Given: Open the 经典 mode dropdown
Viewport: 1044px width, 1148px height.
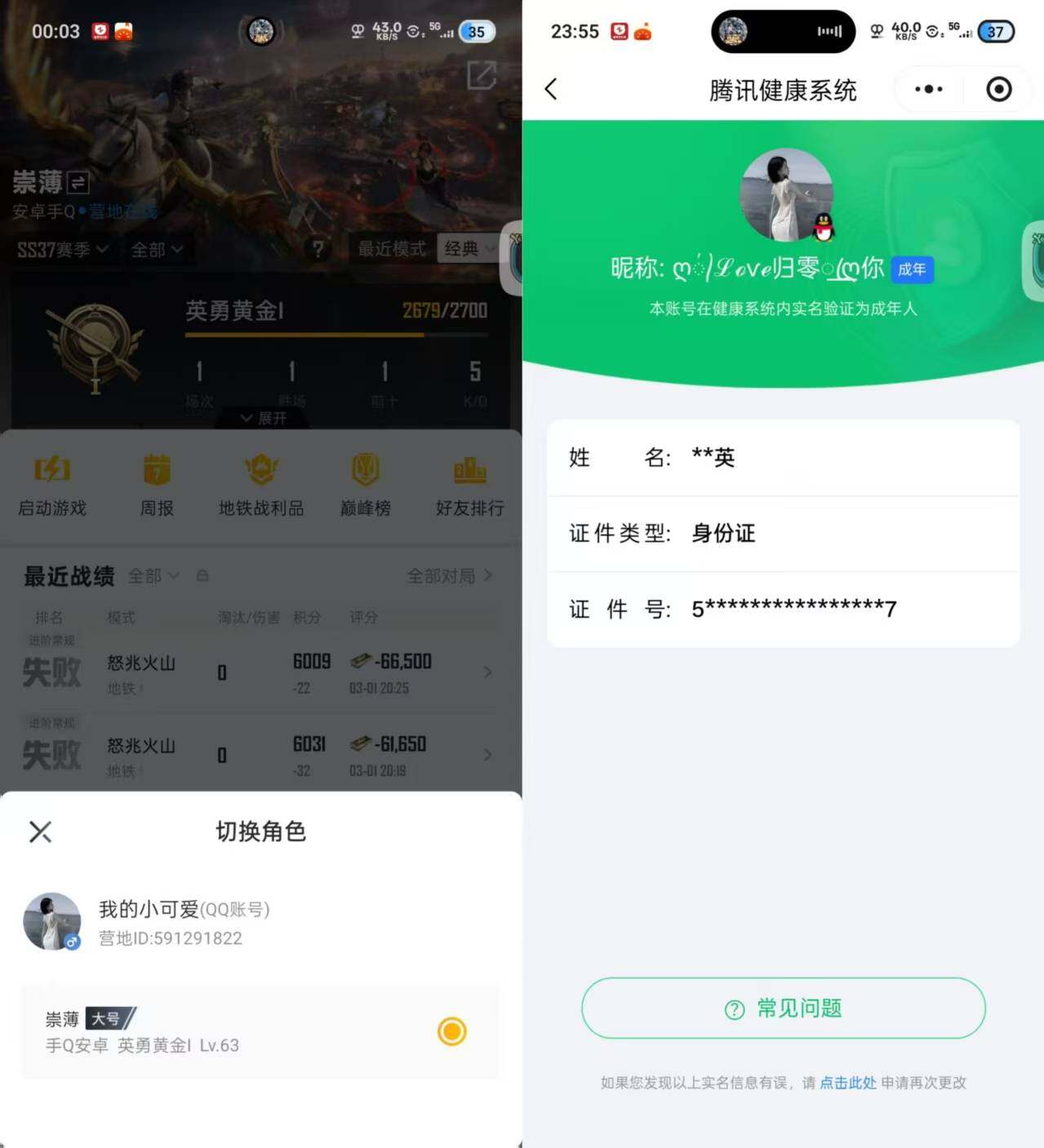Looking at the screenshot, I should point(468,250).
